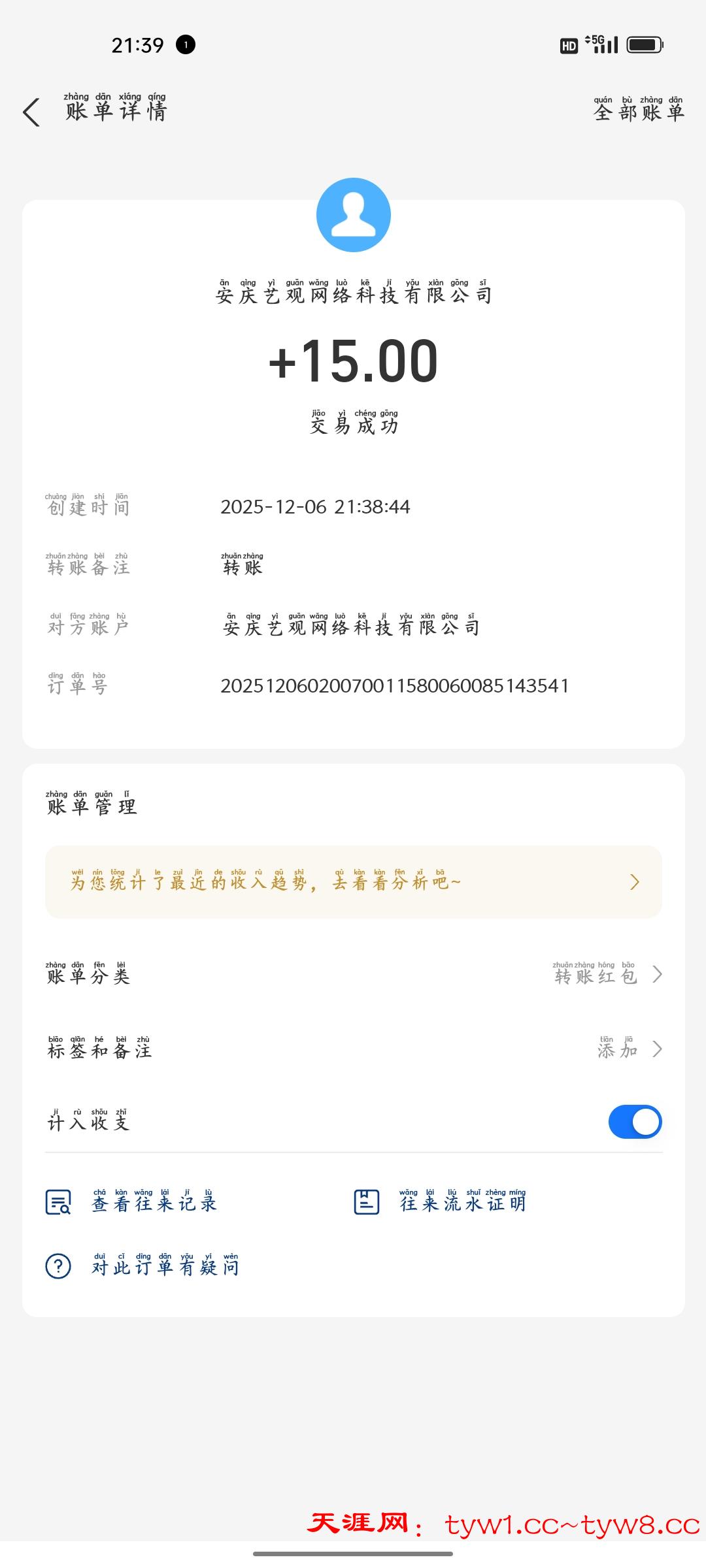Click the battery icon in status bar
Image resolution: width=706 pixels, height=1568 pixels.
tap(643, 44)
